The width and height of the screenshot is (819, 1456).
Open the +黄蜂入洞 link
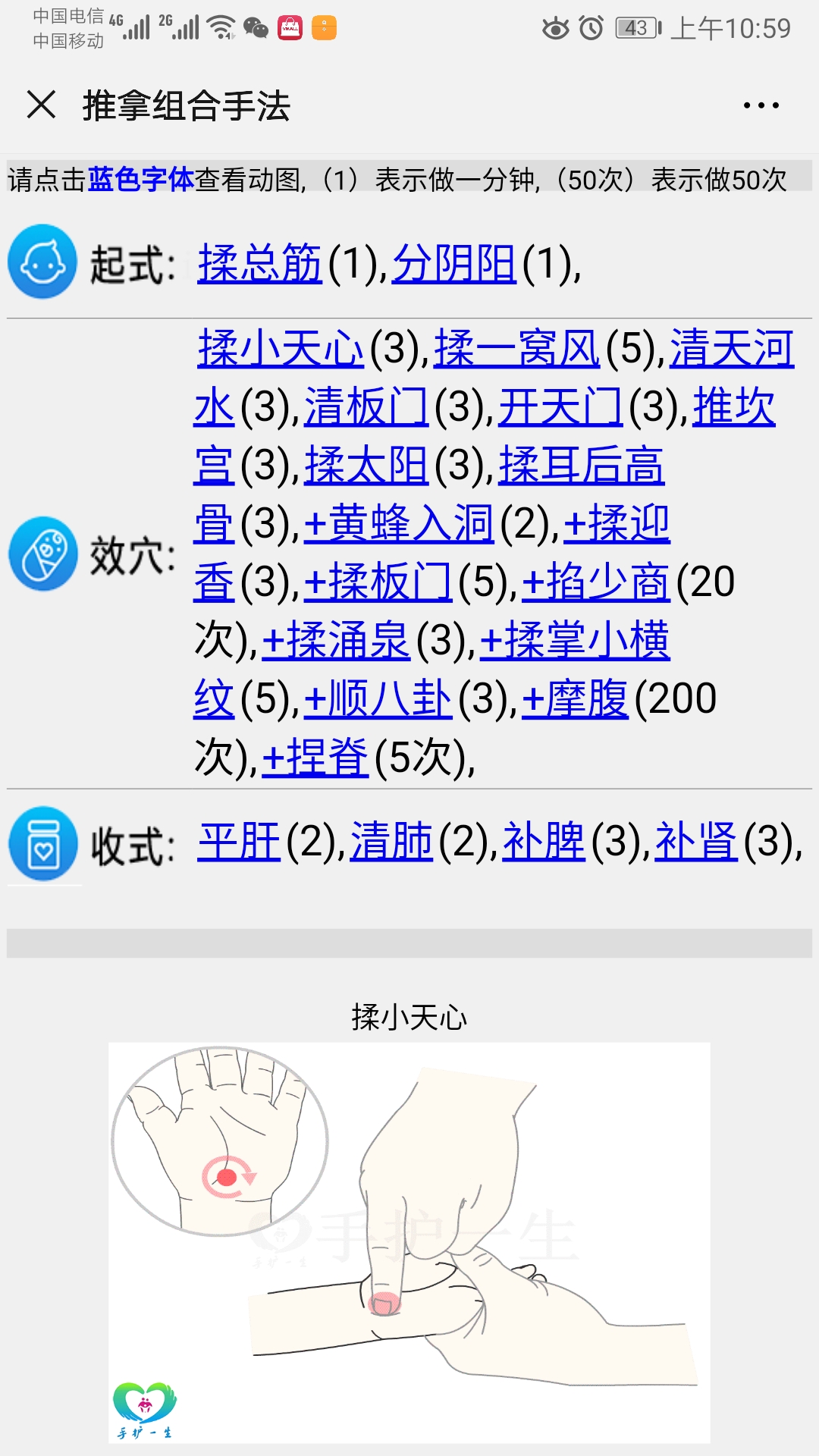click(x=399, y=524)
